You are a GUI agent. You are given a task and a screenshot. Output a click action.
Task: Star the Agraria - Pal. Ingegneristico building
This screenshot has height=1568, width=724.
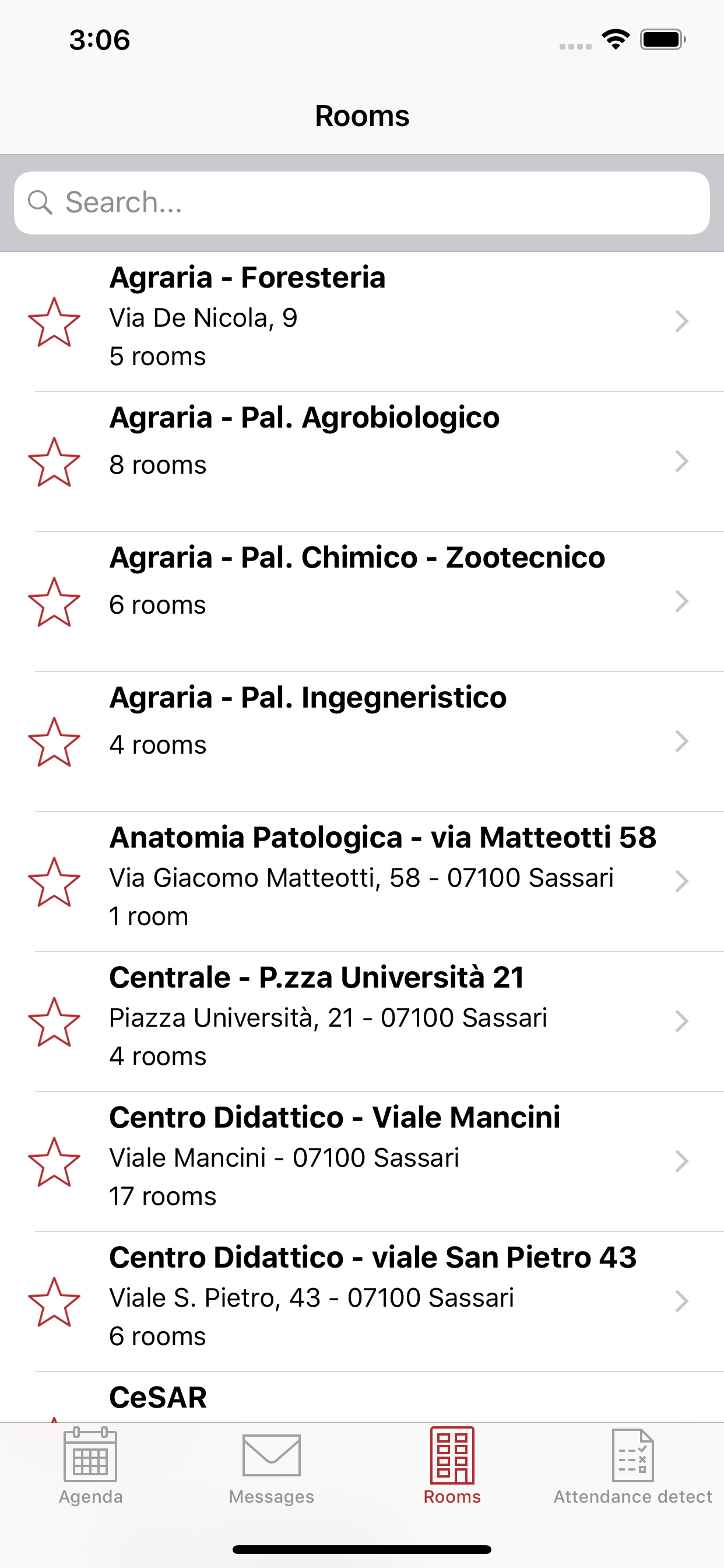click(x=54, y=742)
